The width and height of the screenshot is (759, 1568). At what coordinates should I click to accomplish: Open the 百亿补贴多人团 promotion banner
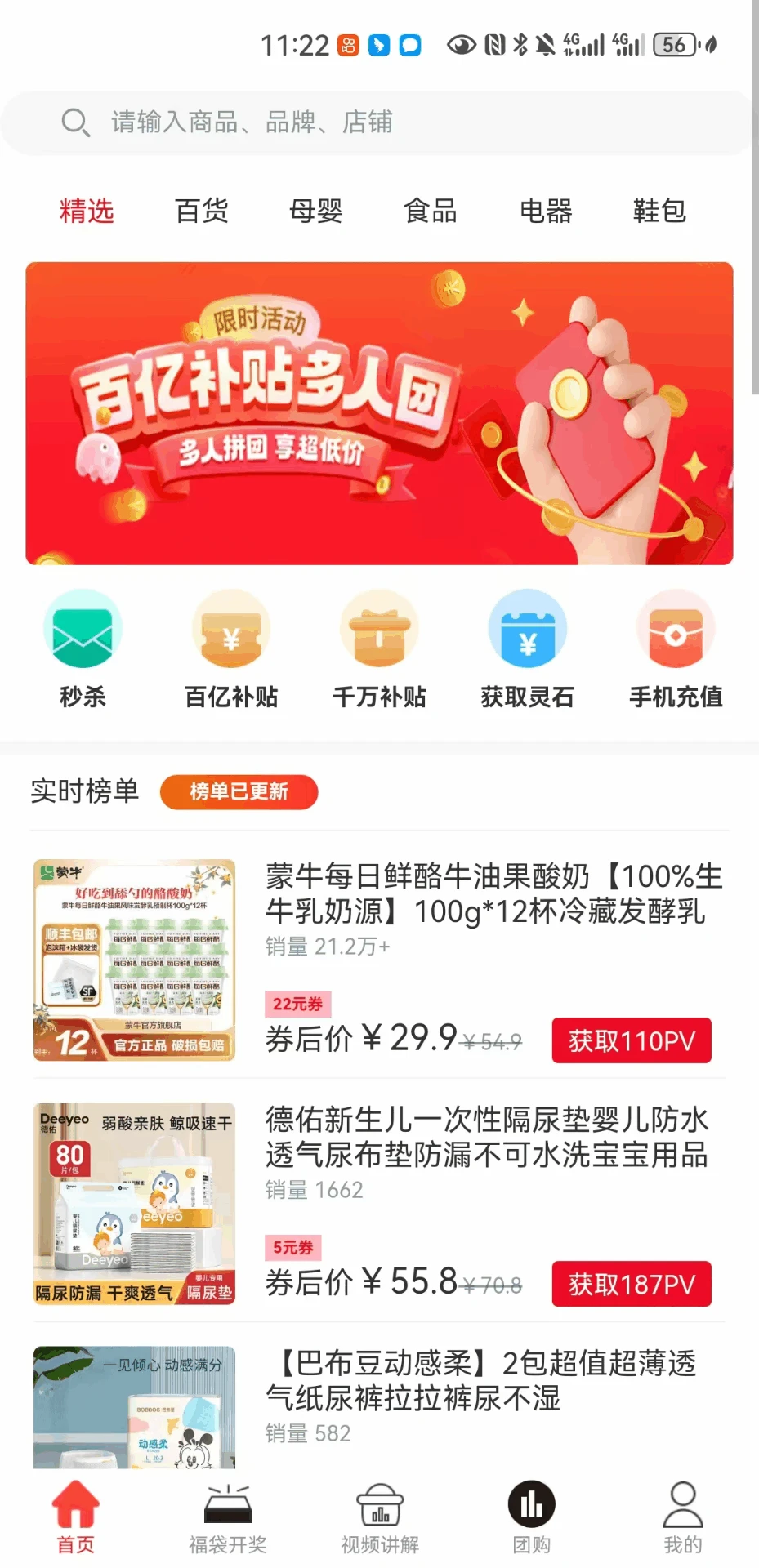click(379, 413)
